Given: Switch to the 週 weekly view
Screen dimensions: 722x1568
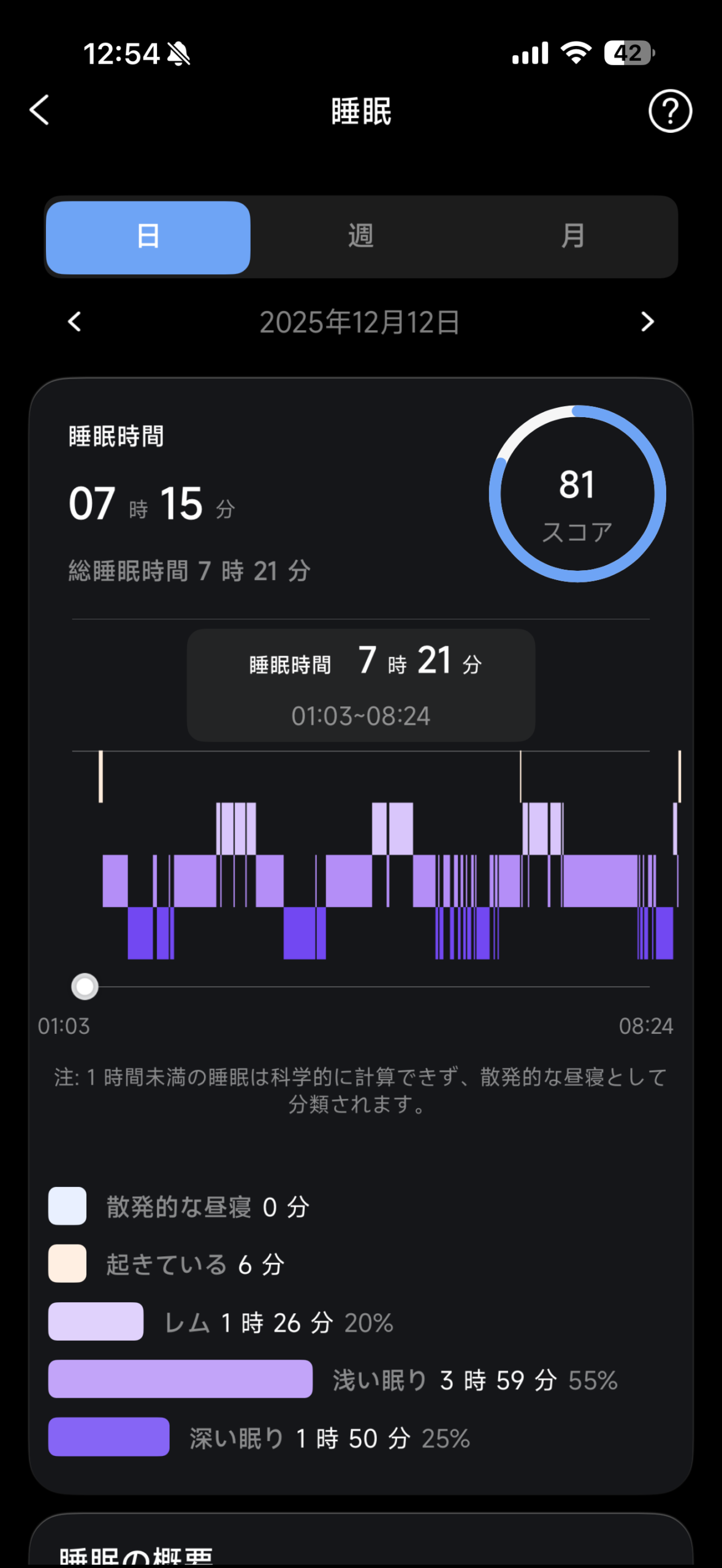Looking at the screenshot, I should 360,237.
